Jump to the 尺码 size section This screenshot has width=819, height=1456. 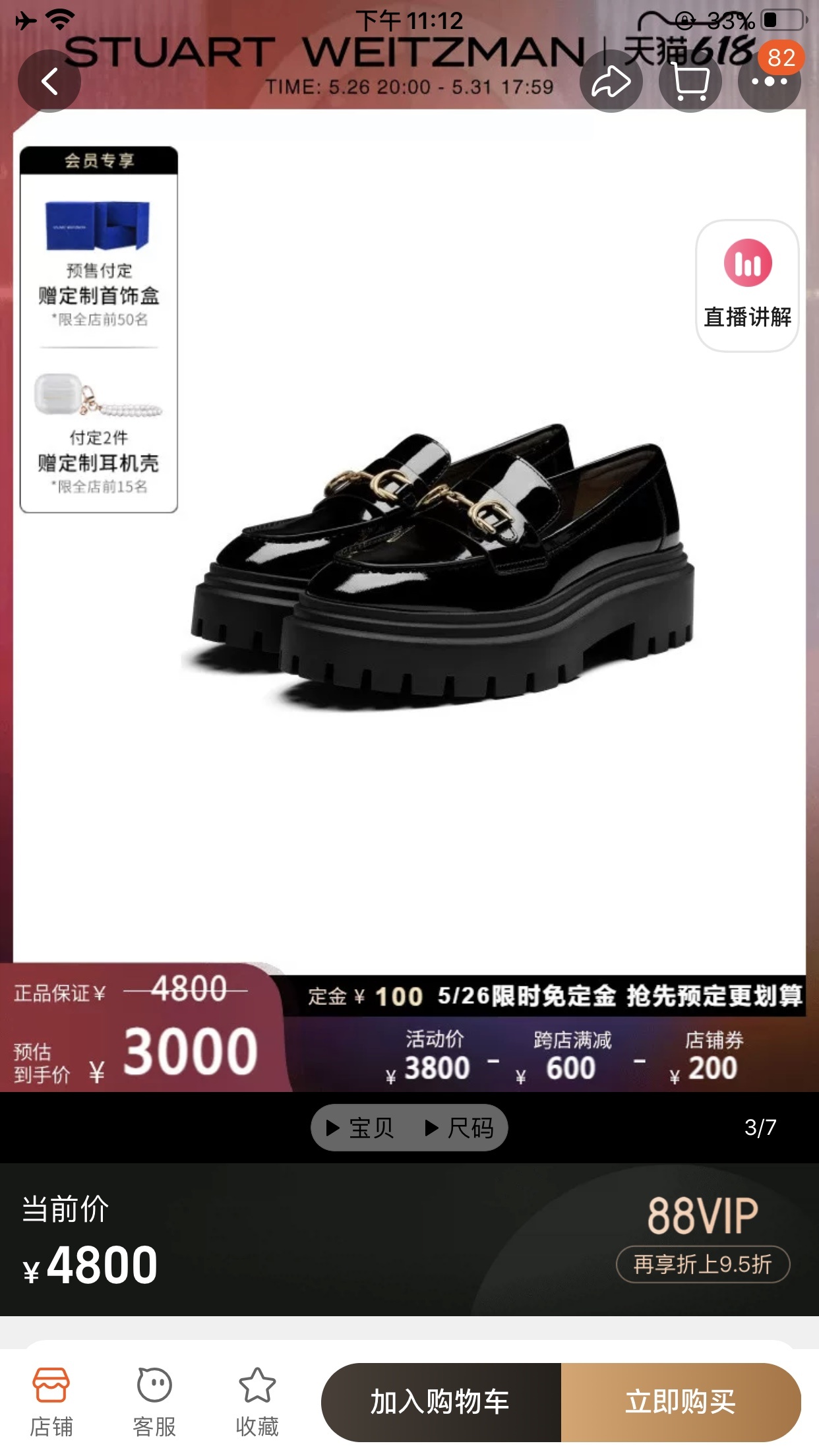(460, 1128)
